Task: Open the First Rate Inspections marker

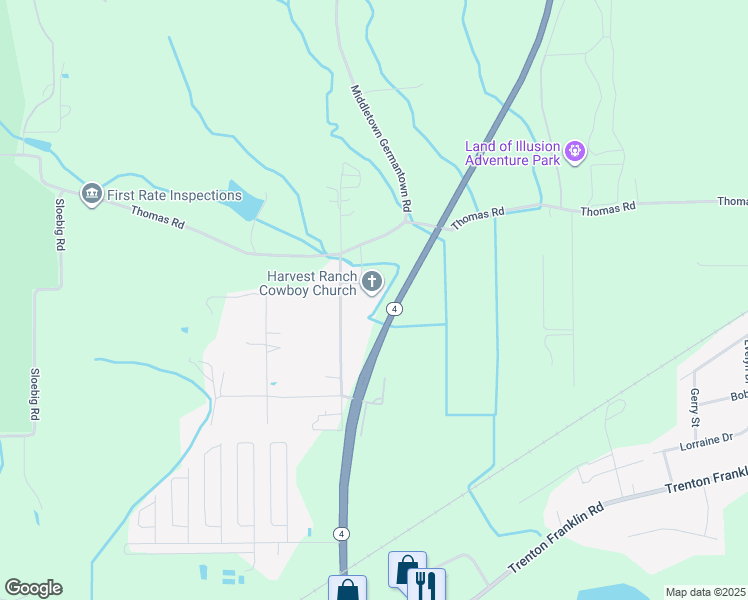Action: pos(92,193)
